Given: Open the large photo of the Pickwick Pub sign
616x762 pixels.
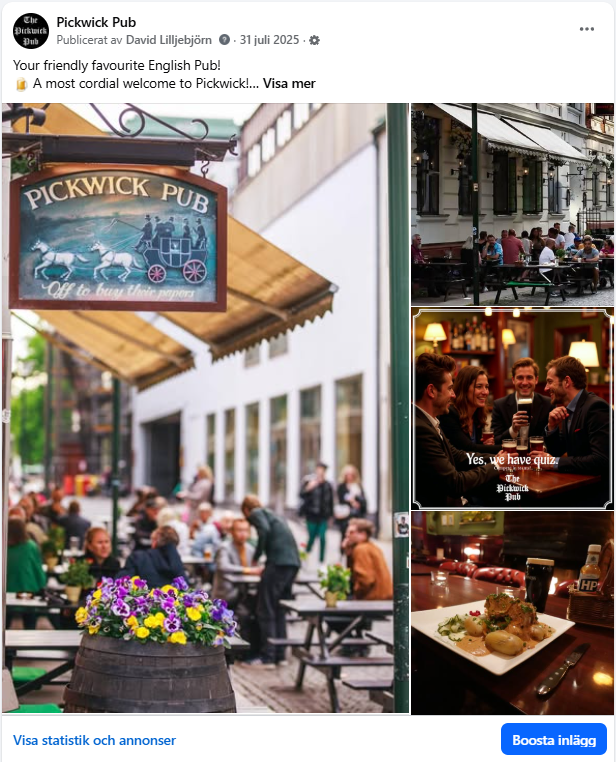Looking at the screenshot, I should coord(205,408).
